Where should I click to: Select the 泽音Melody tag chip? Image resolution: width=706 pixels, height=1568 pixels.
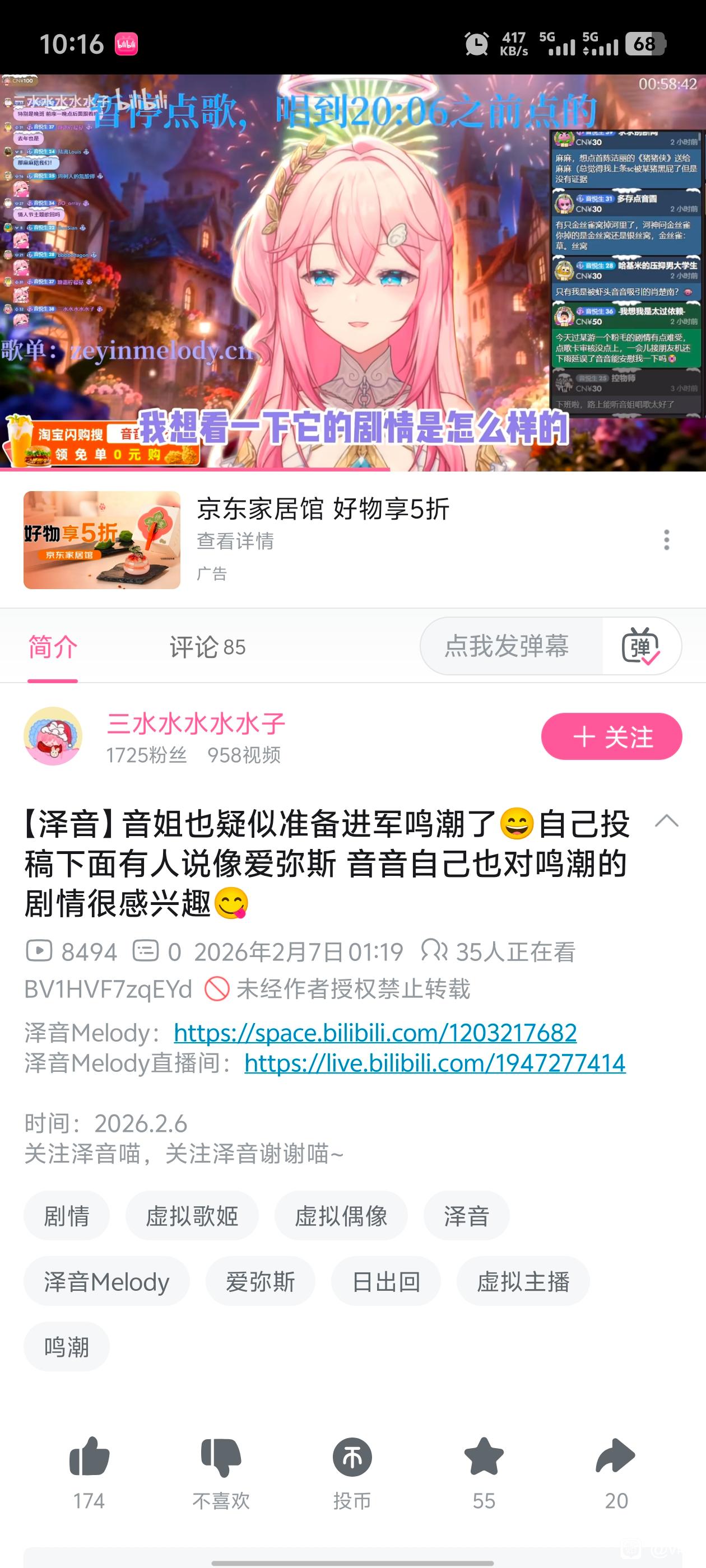106,1281
